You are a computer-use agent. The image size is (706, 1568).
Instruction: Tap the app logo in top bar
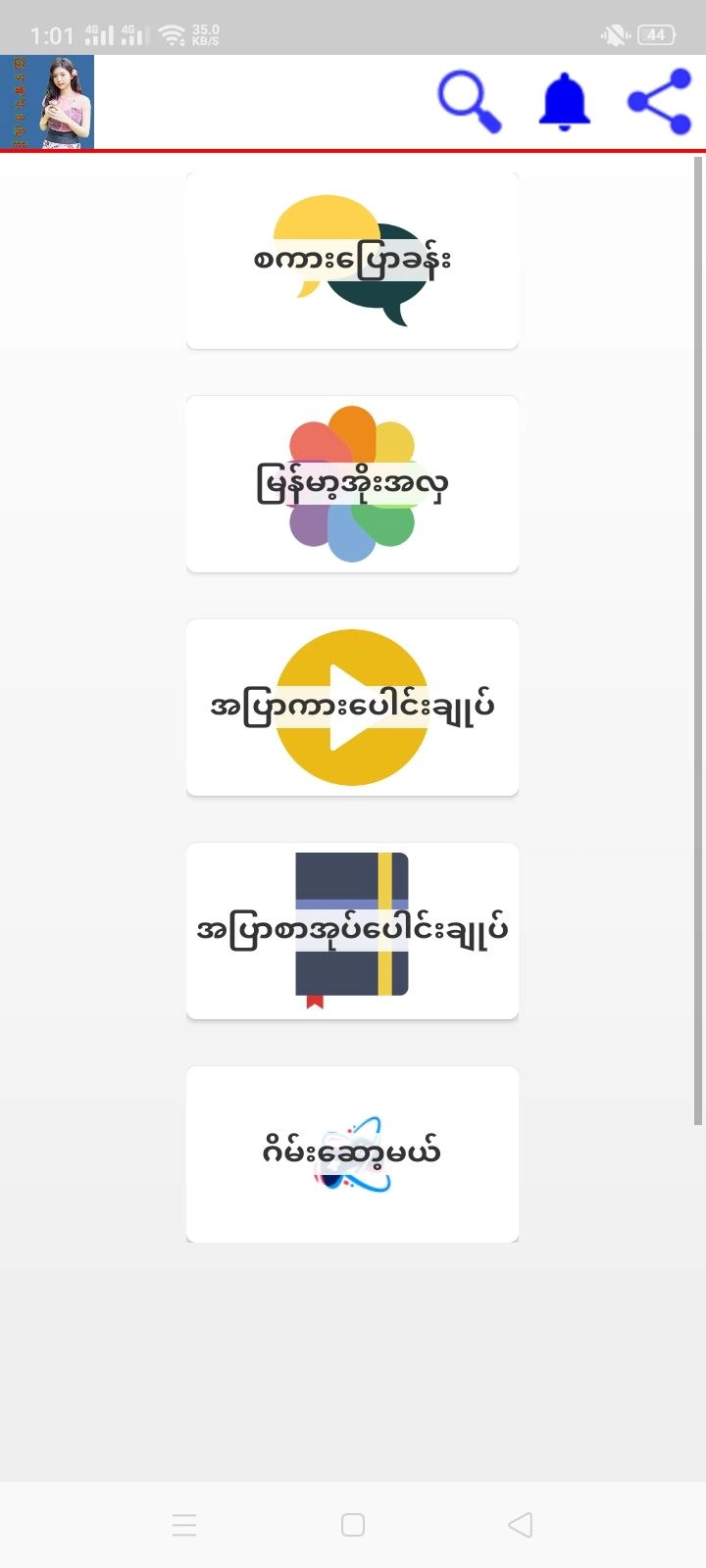(47, 102)
